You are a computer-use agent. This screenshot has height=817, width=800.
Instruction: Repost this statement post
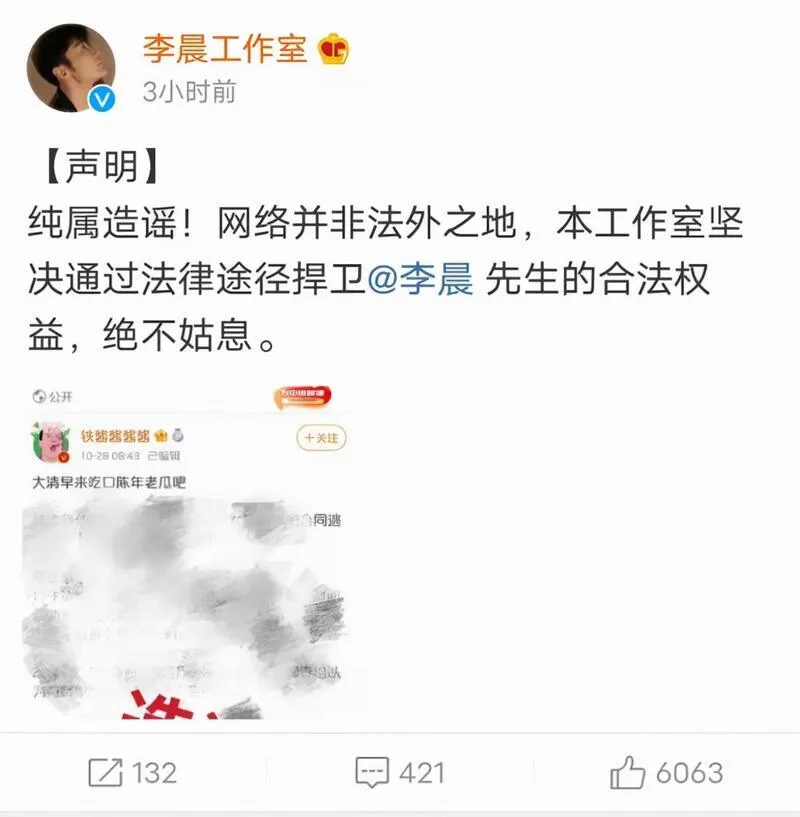pos(132,772)
